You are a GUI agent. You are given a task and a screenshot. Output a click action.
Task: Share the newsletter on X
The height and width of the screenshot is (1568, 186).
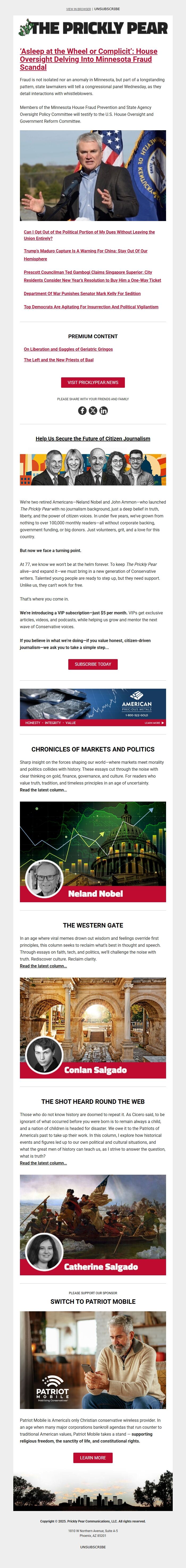(x=93, y=410)
